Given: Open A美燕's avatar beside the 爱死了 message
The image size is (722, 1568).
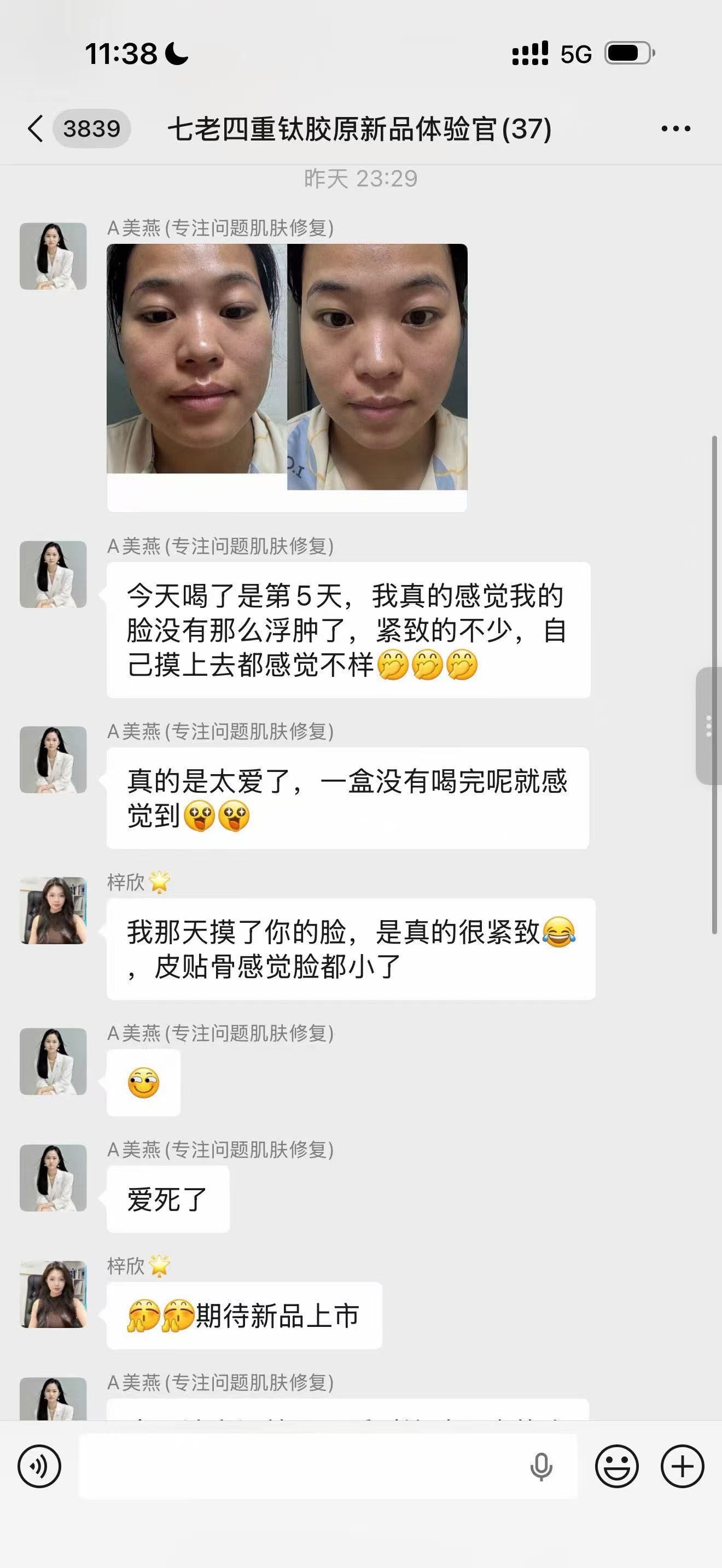Looking at the screenshot, I should 53,1177.
